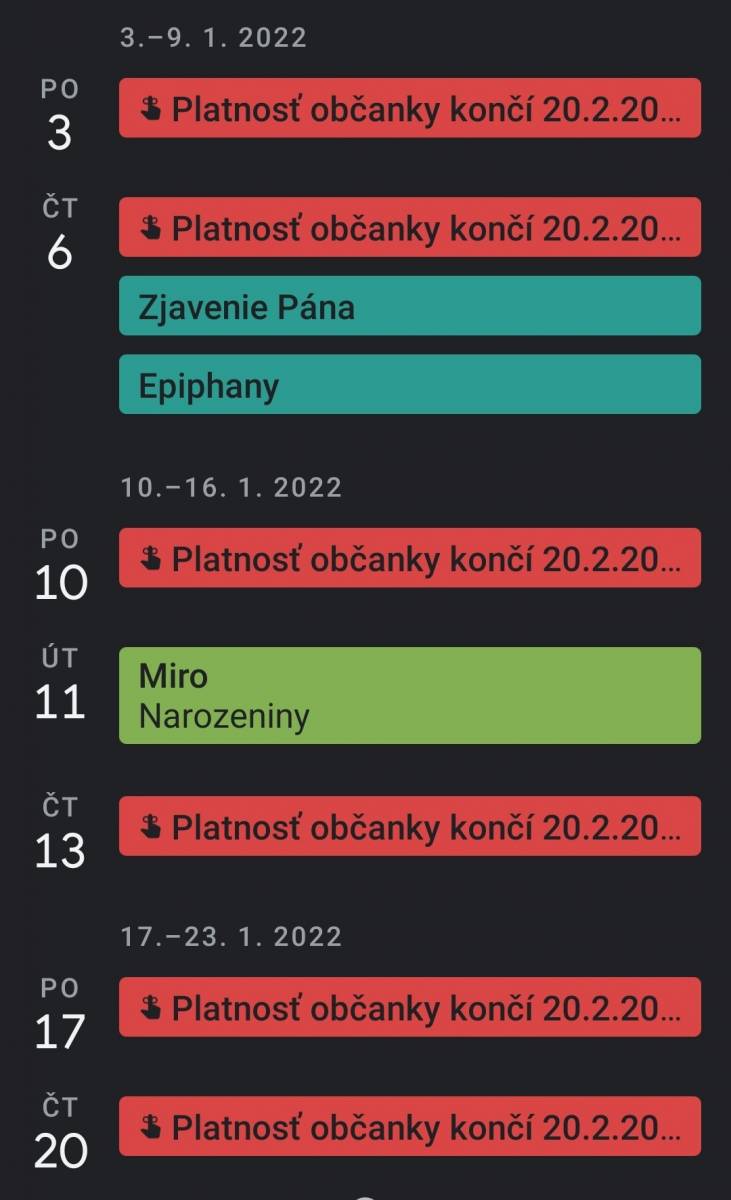731x1200 pixels.
Task: Open Thursday 20 Platnosť občanky reminder
Action: (410, 1126)
